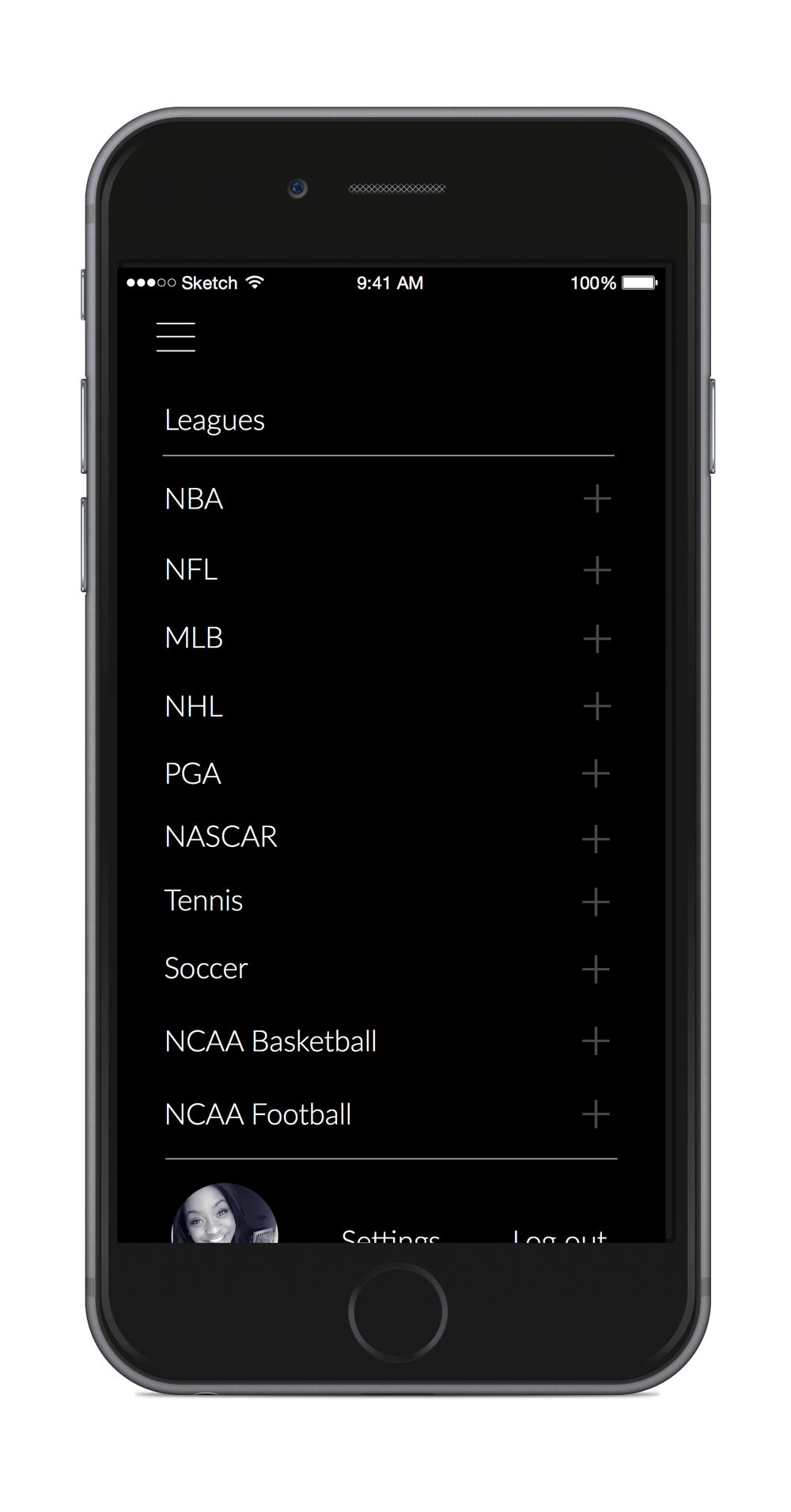
Task: Tap the plus next to PGA
Action: [596, 773]
